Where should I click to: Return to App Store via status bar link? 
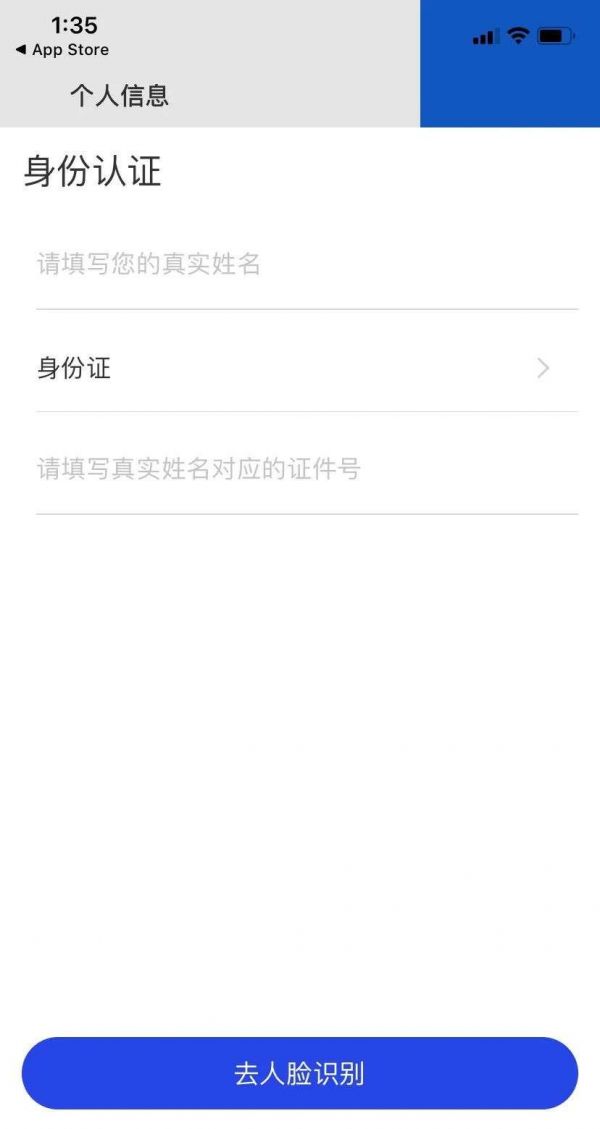62,50
